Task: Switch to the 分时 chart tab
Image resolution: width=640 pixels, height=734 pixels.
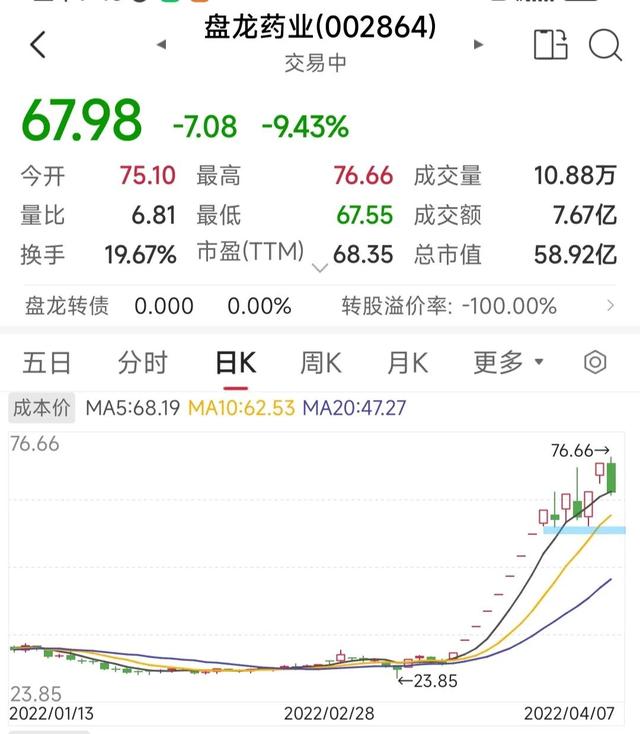Action: click(142, 363)
